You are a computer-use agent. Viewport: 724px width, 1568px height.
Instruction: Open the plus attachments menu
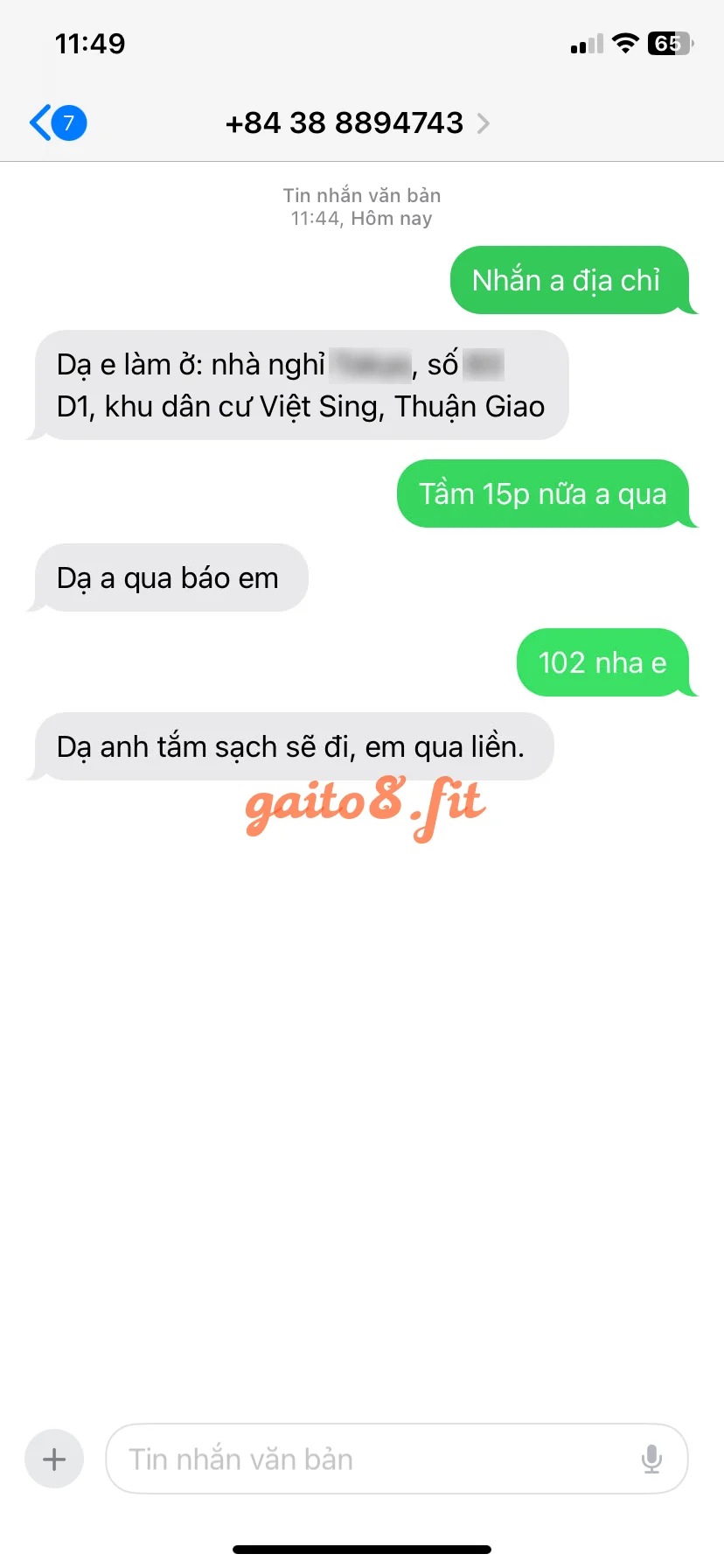tap(54, 1459)
